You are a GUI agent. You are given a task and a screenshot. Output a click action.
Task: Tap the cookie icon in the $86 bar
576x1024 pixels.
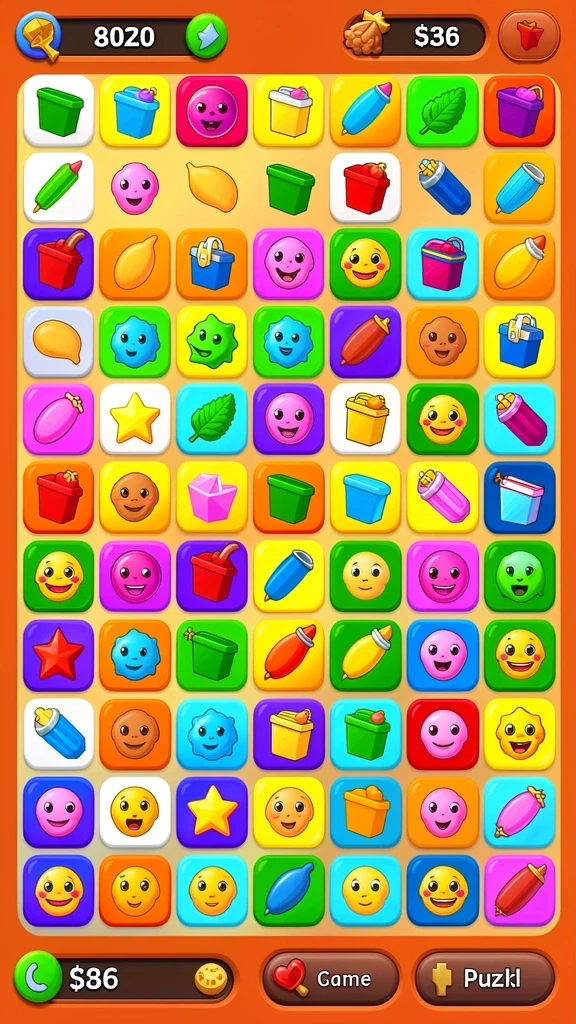(x=214, y=979)
